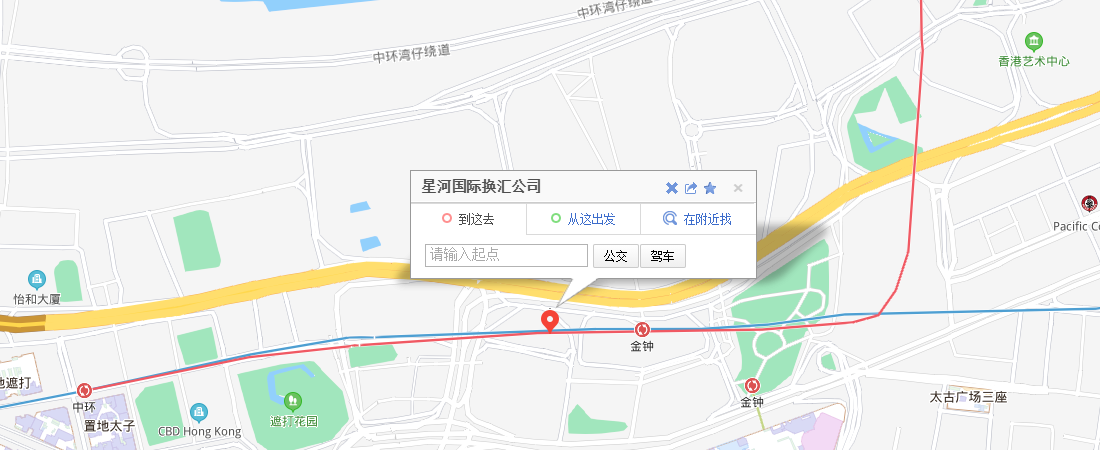The height and width of the screenshot is (450, 1100).
Task: Tap the 中环 metro station marker
Action: coord(84,390)
